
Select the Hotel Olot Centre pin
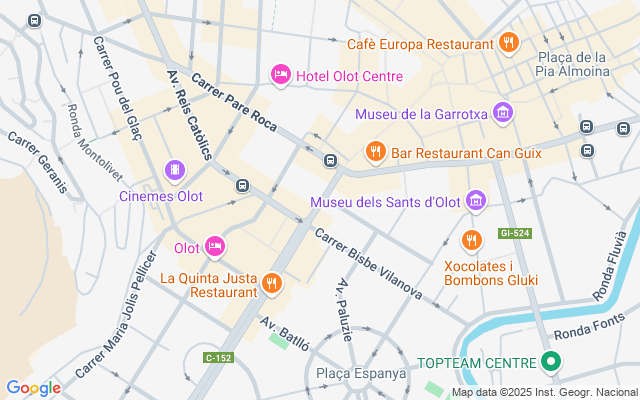pos(281,75)
